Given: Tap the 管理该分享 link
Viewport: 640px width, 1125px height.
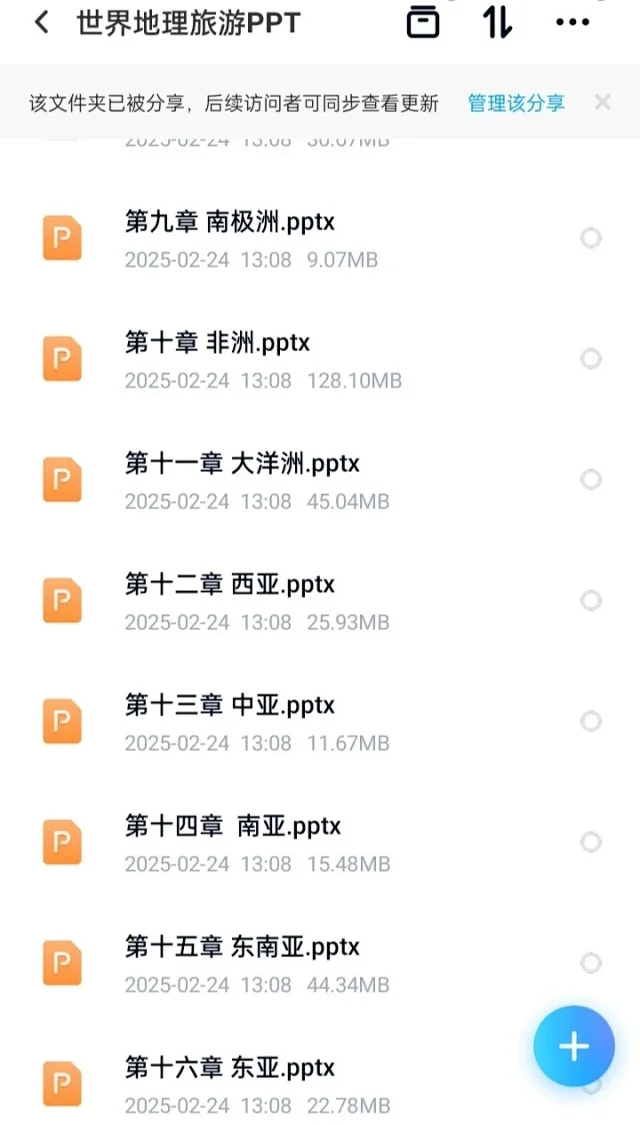Looking at the screenshot, I should [x=517, y=103].
